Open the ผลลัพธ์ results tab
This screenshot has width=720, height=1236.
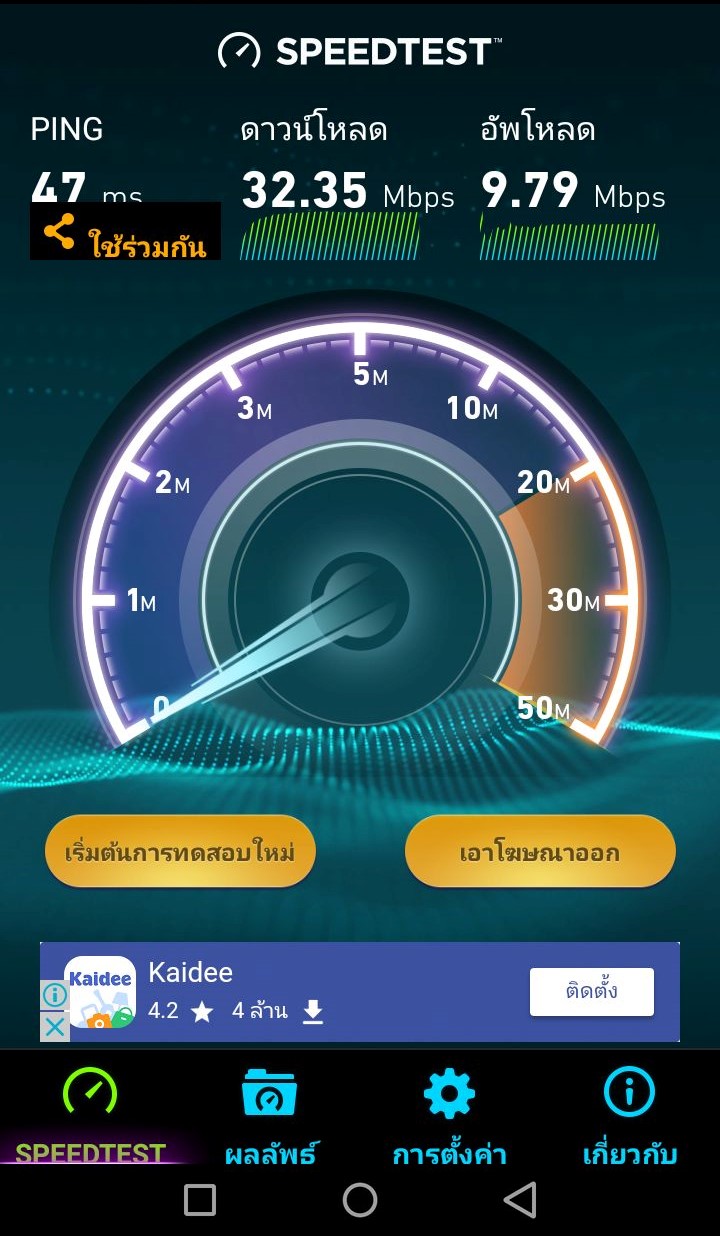click(269, 1115)
